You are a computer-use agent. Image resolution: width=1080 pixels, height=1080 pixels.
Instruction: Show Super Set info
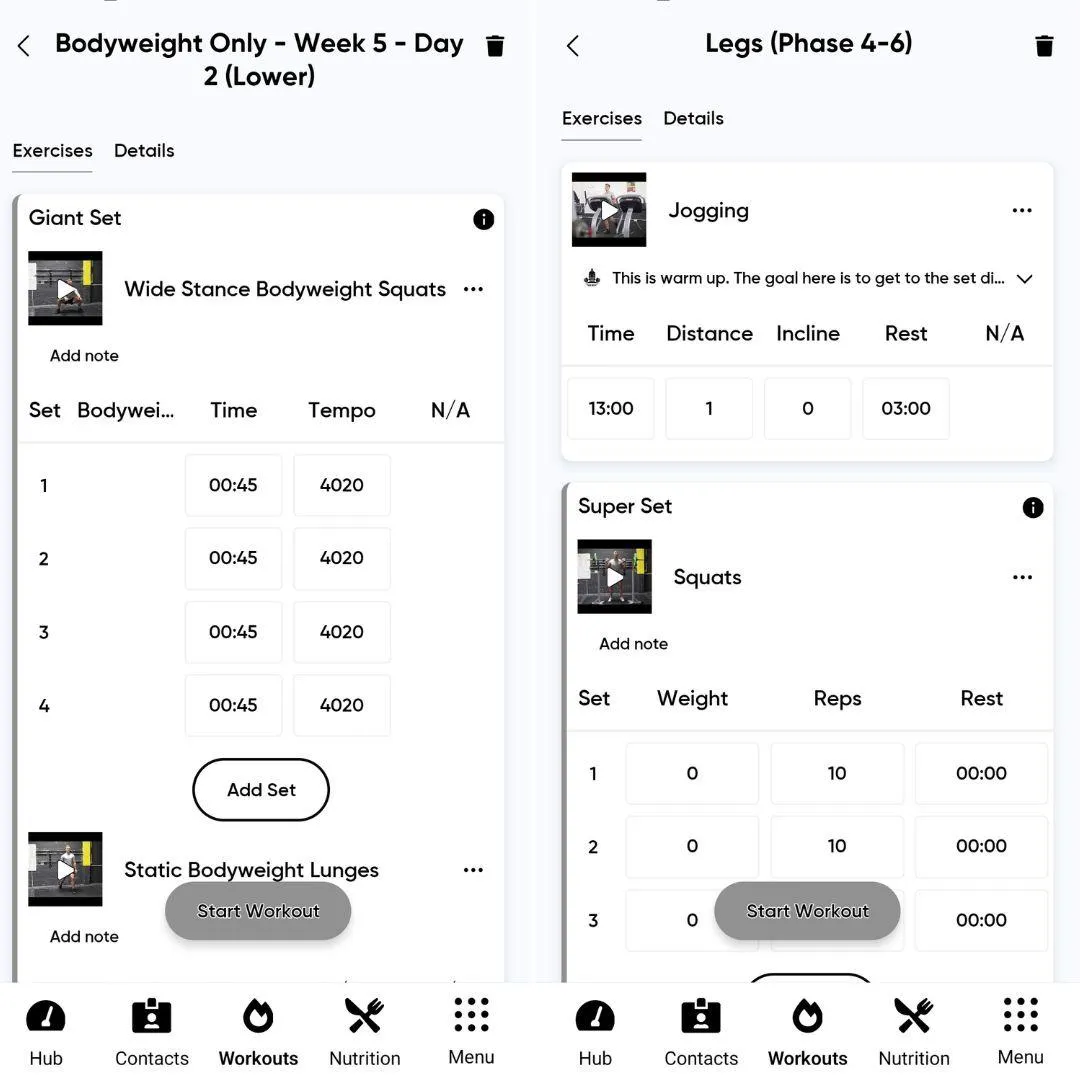[x=1033, y=507]
